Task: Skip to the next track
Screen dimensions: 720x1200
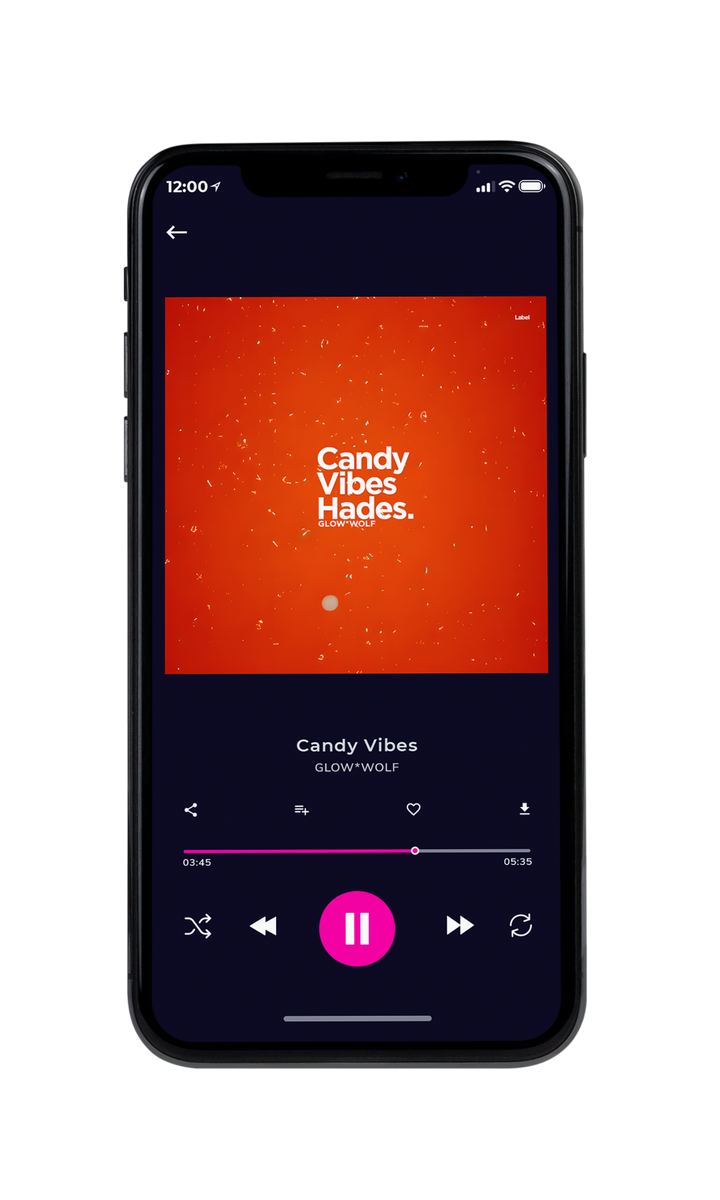Action: pyautogui.click(x=460, y=926)
